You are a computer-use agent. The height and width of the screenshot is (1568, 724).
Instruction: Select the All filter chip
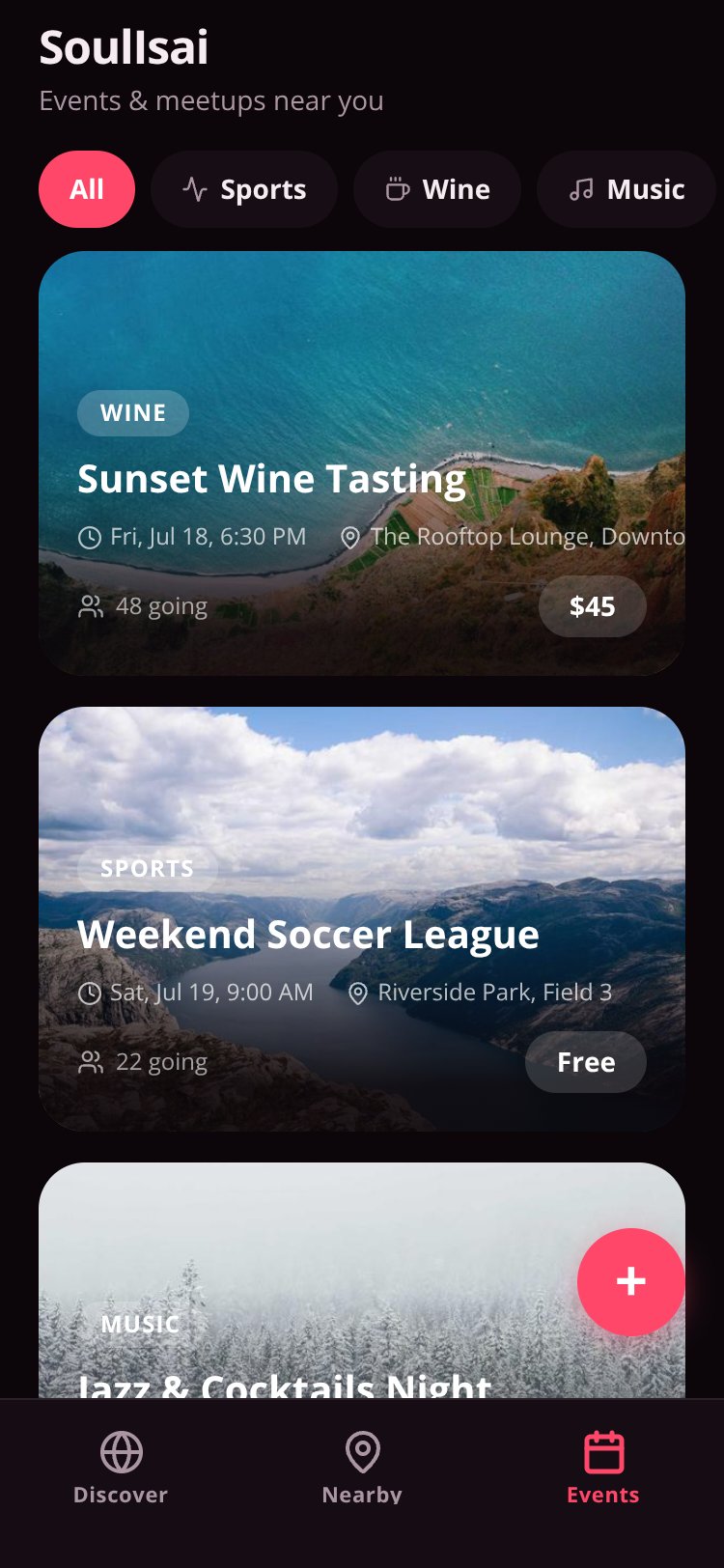tap(87, 189)
